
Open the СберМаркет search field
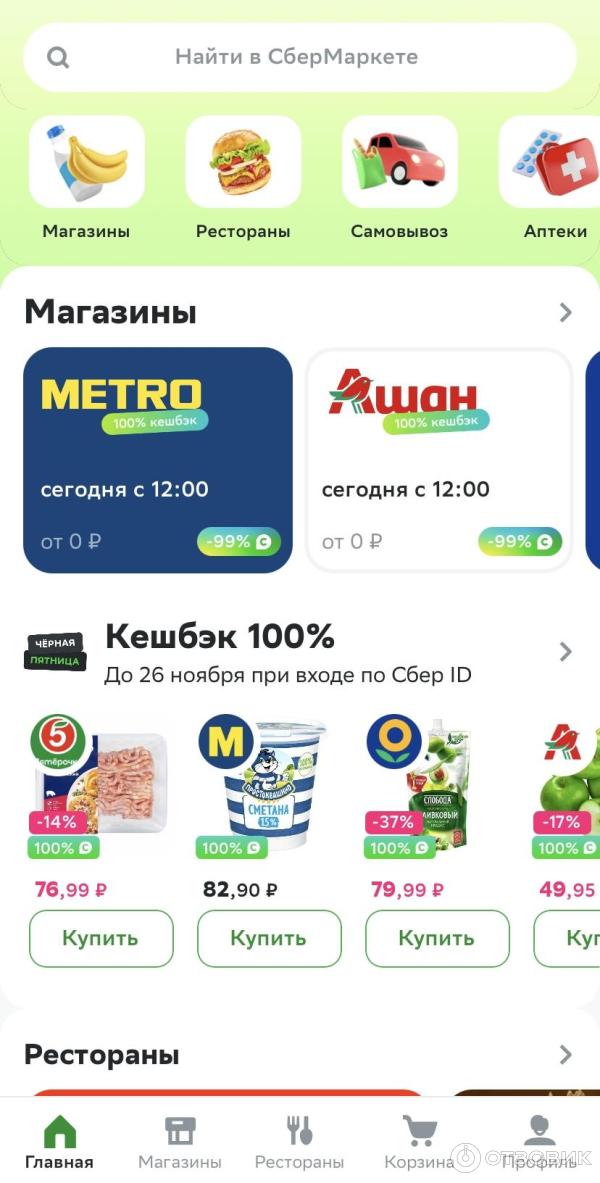(x=300, y=57)
